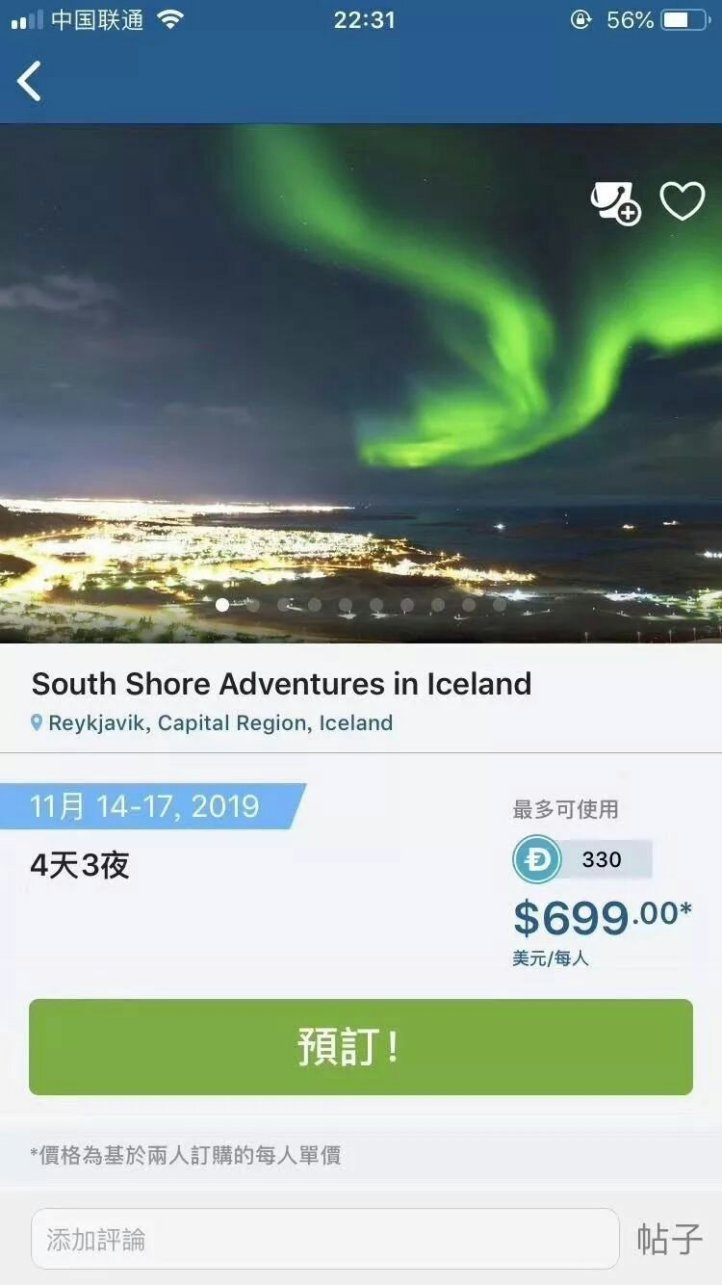Tap 帖子 to post the comment
Image resolution: width=722 pixels, height=1285 pixels.
pos(669,1239)
